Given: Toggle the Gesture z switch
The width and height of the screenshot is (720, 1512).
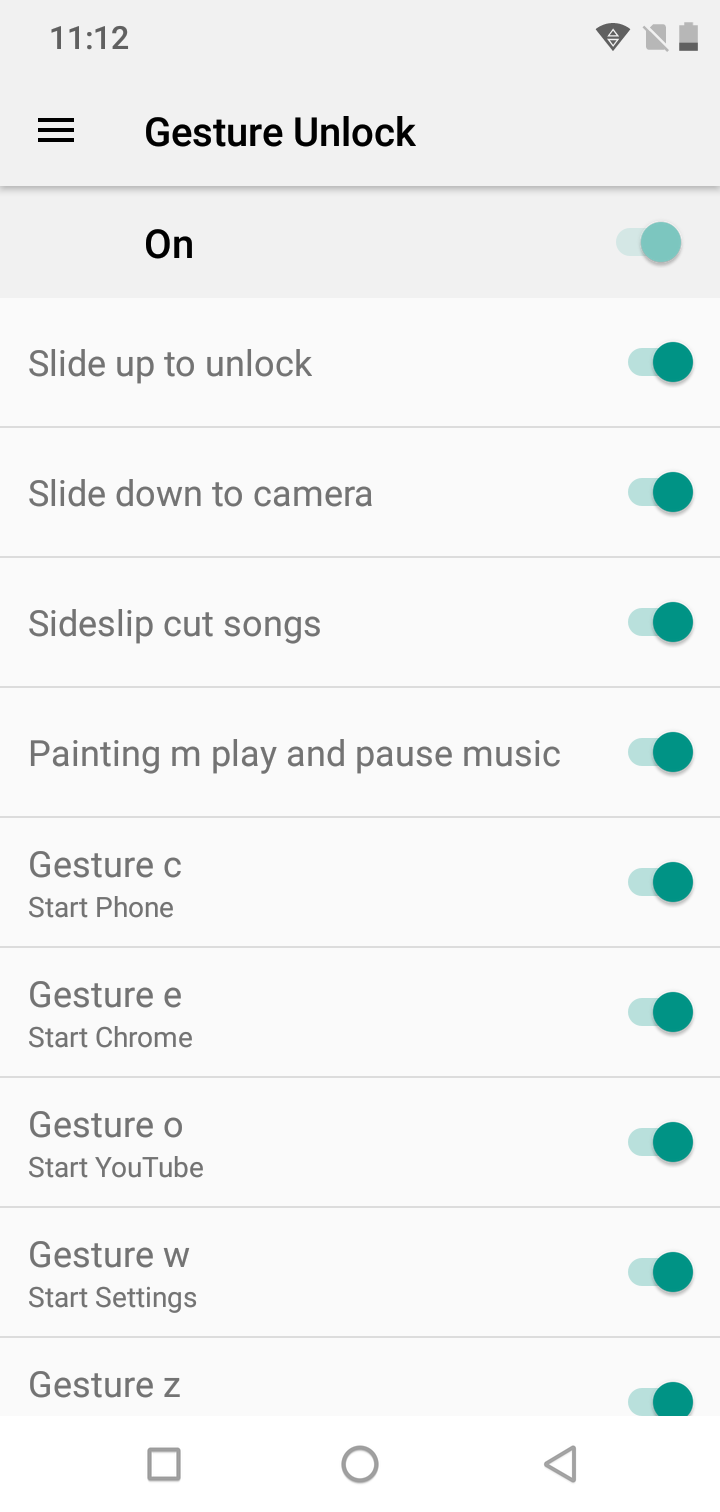Looking at the screenshot, I should coord(660,1398).
